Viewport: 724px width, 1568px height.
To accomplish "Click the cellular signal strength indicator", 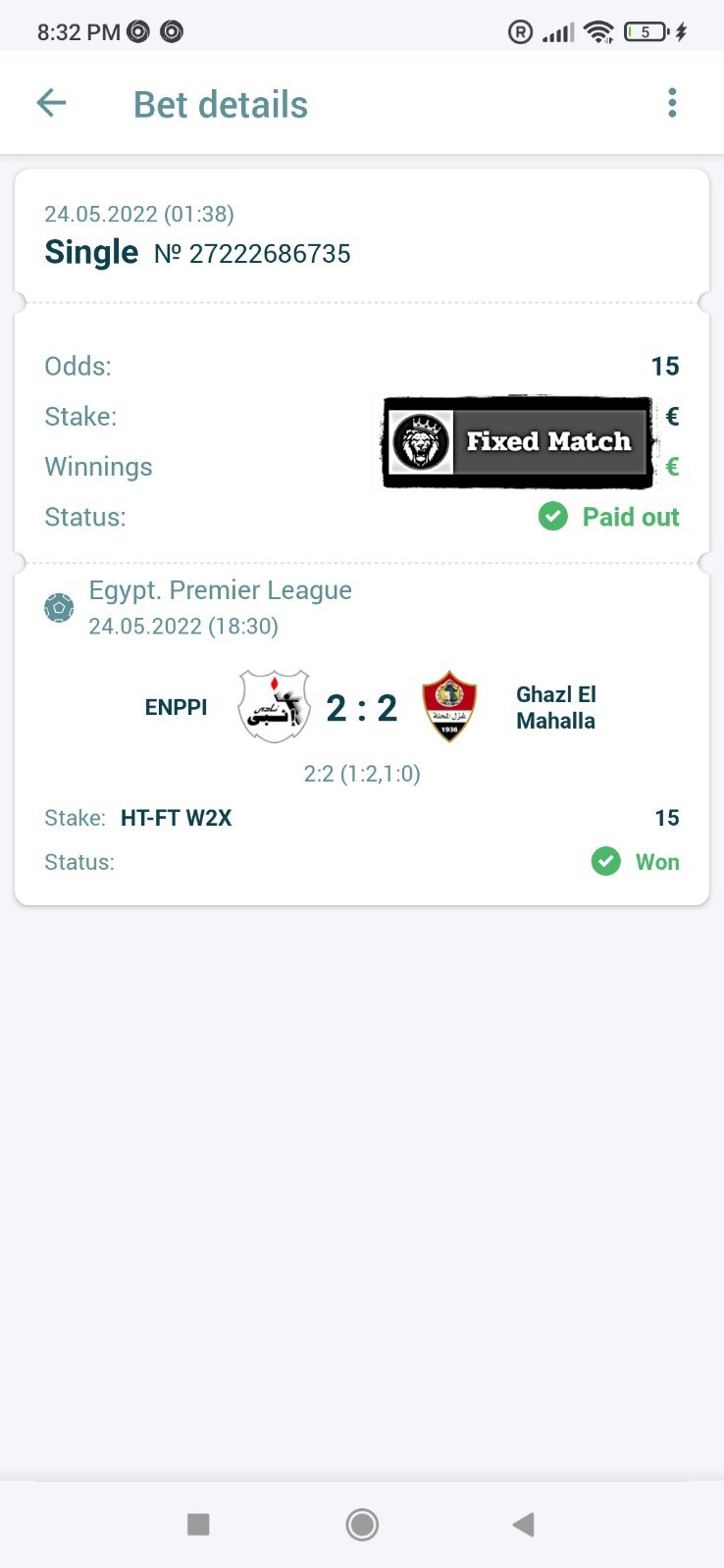I will (556, 30).
